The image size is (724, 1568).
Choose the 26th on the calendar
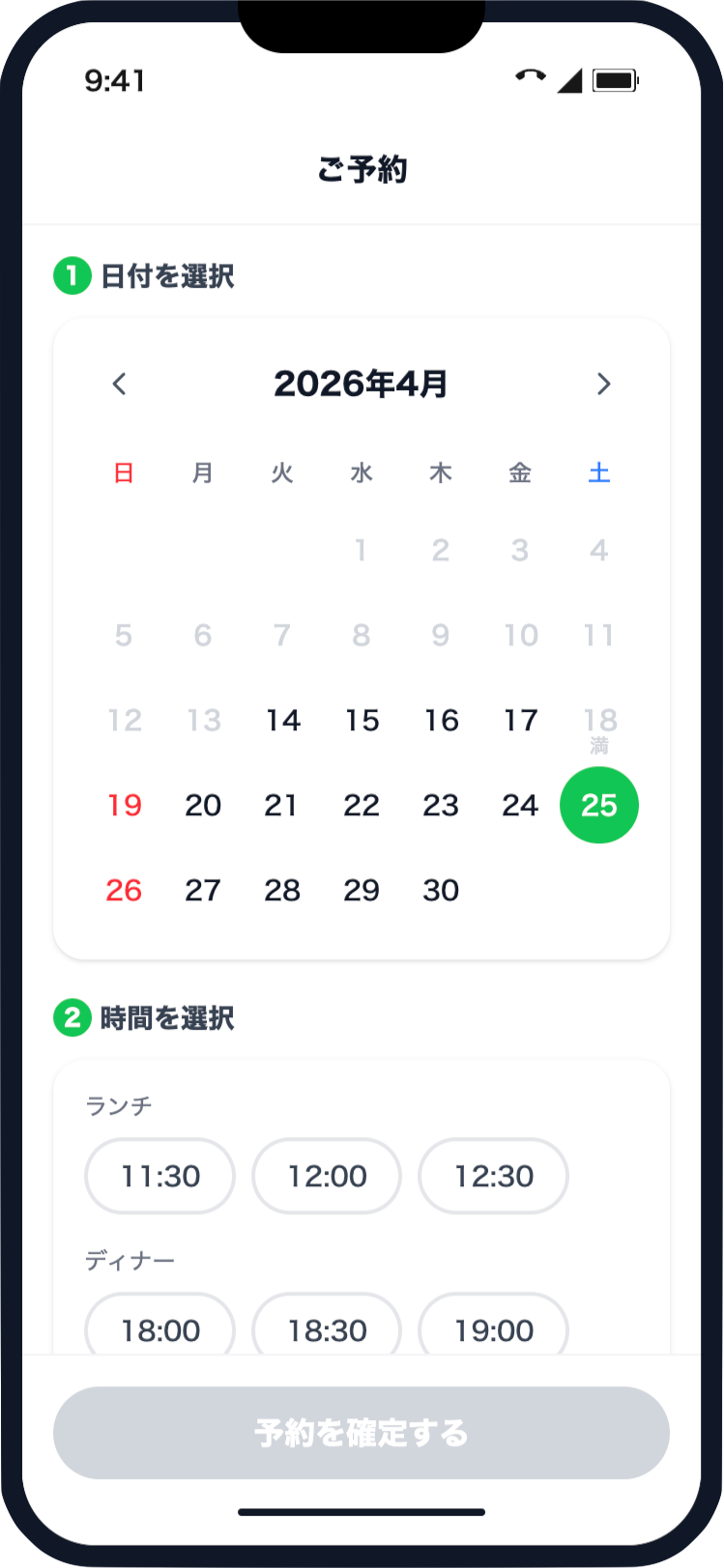click(125, 891)
